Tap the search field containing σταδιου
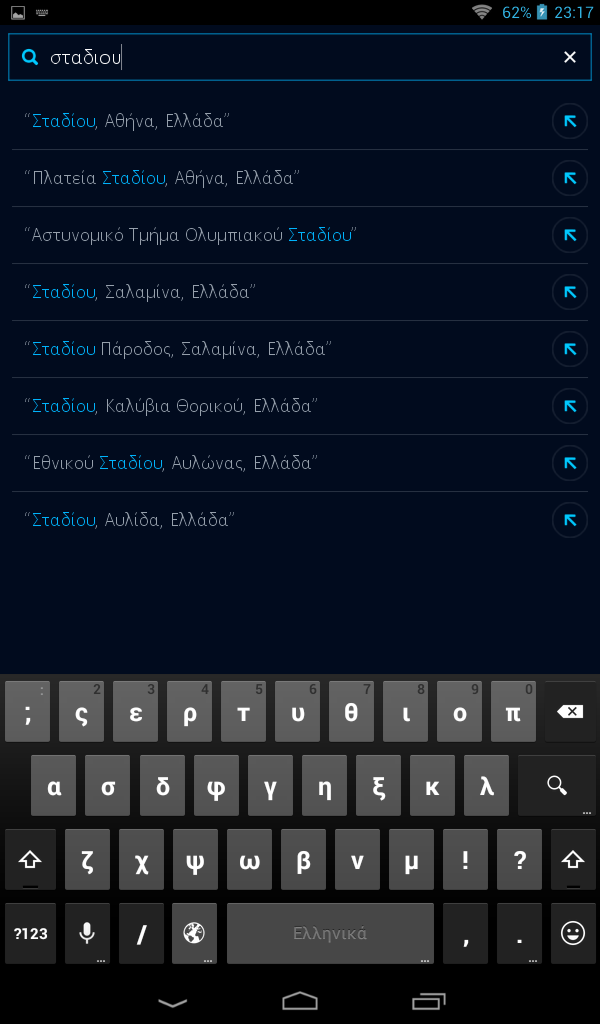Screen dimensions: 600x1024 point(300,57)
